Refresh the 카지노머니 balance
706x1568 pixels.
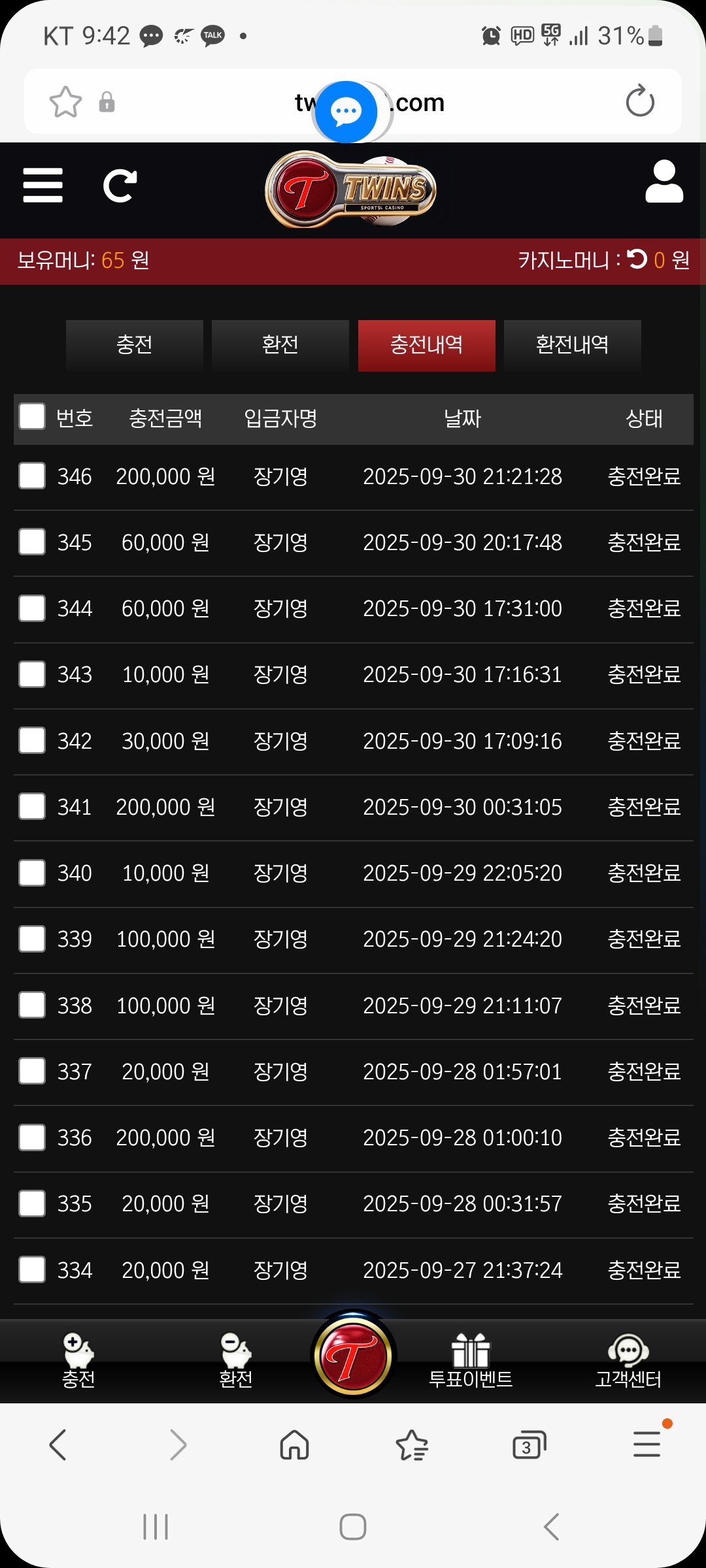(x=637, y=259)
